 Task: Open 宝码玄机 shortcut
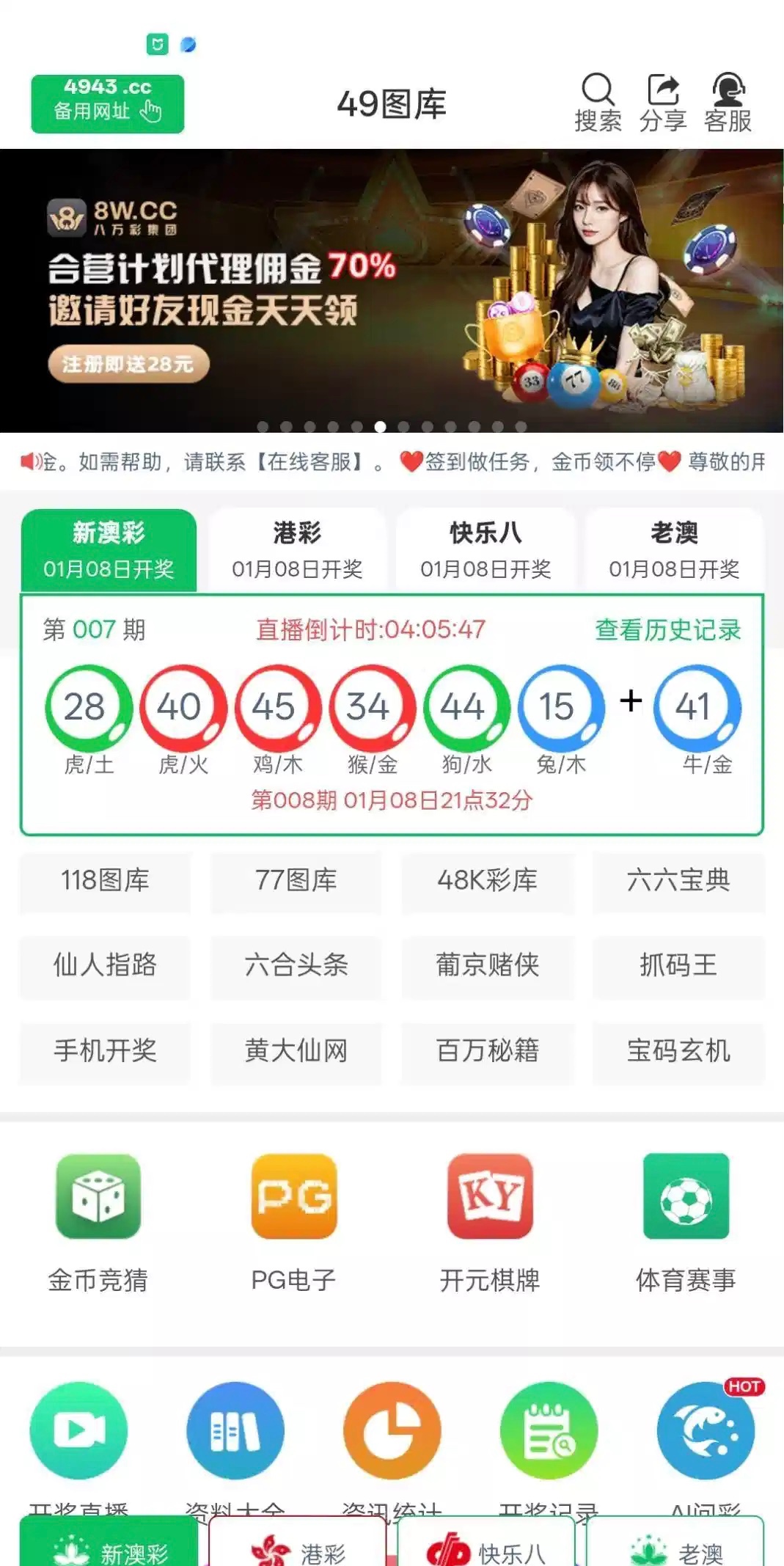[678, 1051]
